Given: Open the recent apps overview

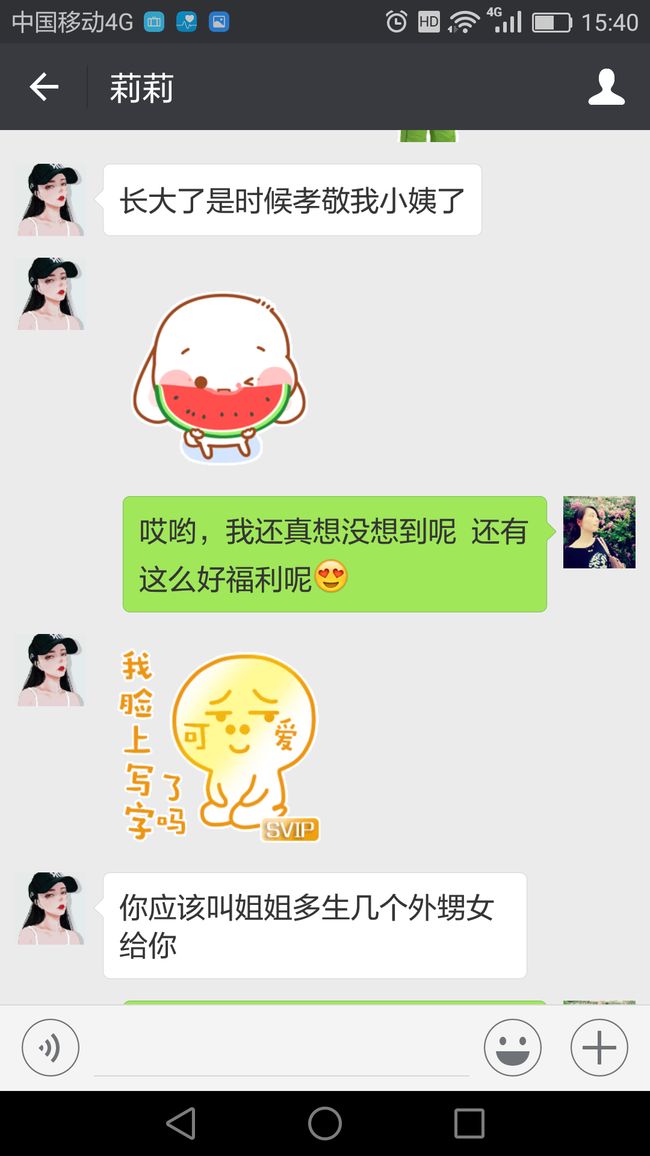Looking at the screenshot, I should click(x=469, y=1124).
